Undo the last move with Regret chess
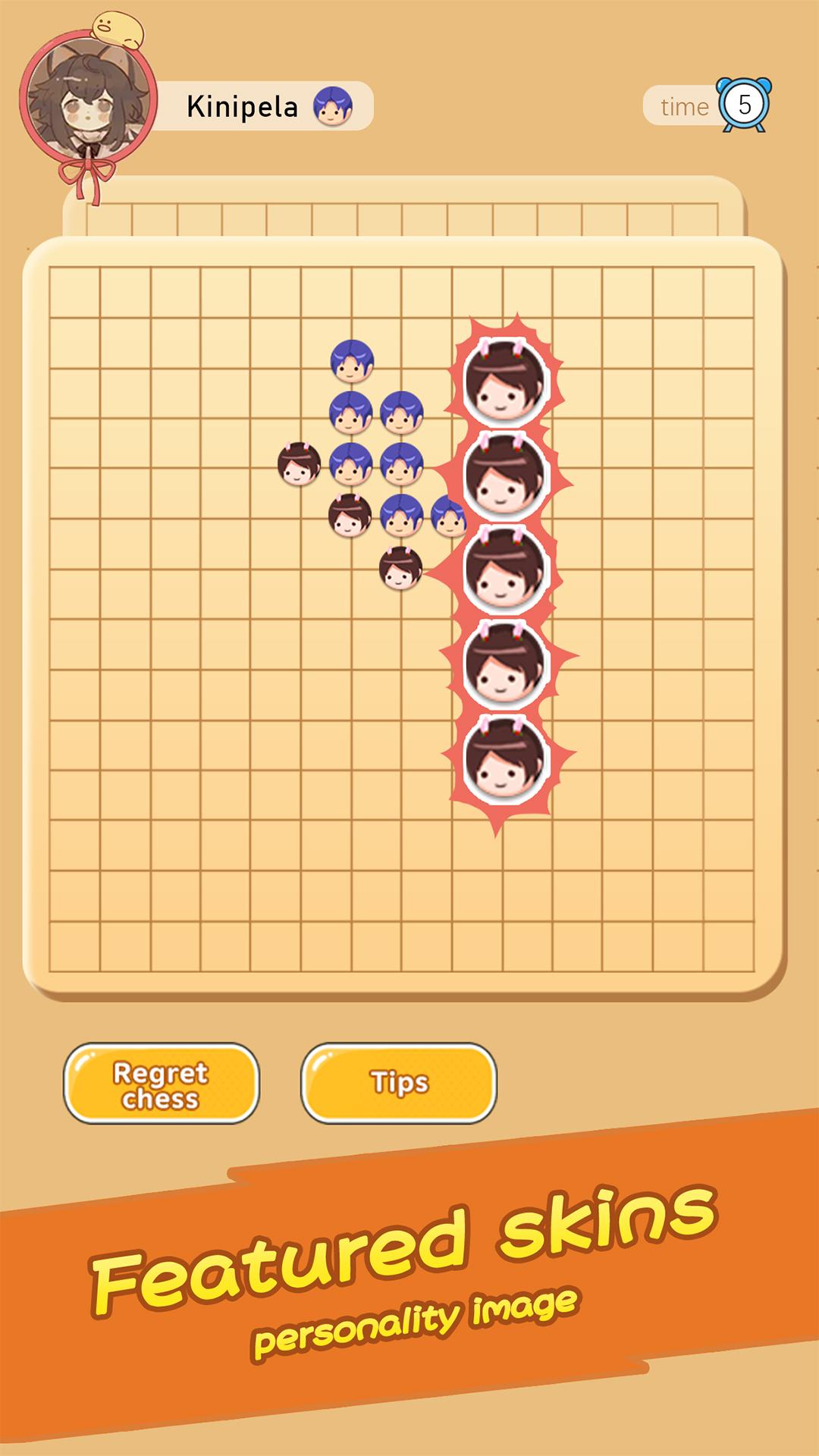Viewport: 819px width, 1456px height. (x=162, y=1084)
